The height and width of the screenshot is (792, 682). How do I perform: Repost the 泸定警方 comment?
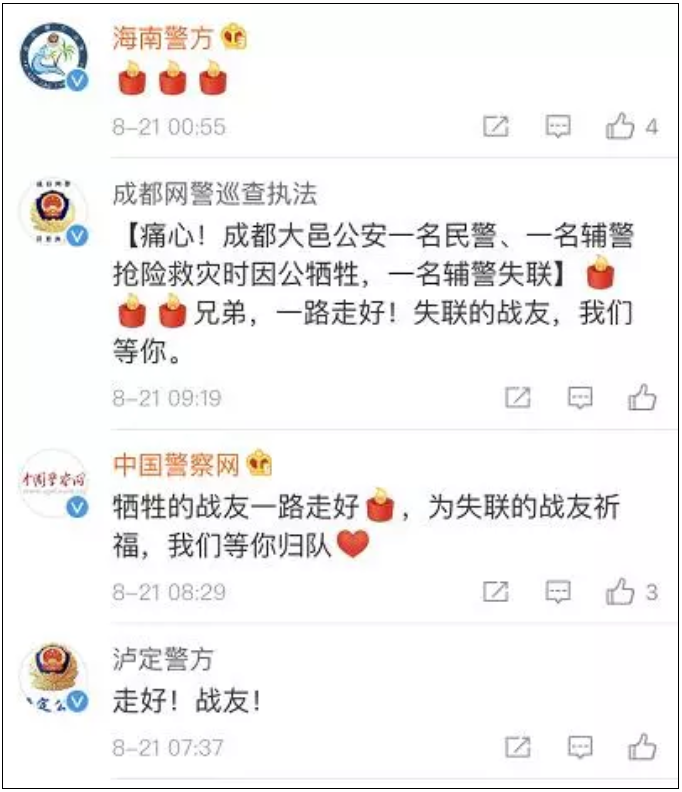click(x=517, y=747)
